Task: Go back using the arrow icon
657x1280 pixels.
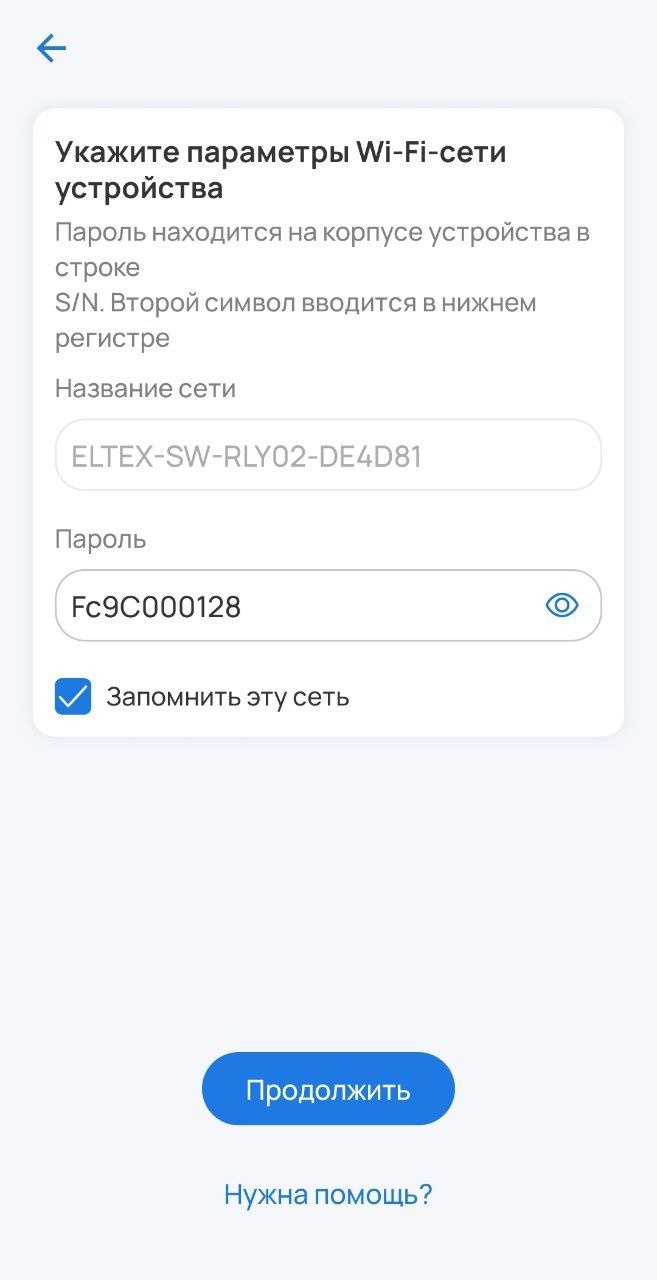Action: click(51, 48)
